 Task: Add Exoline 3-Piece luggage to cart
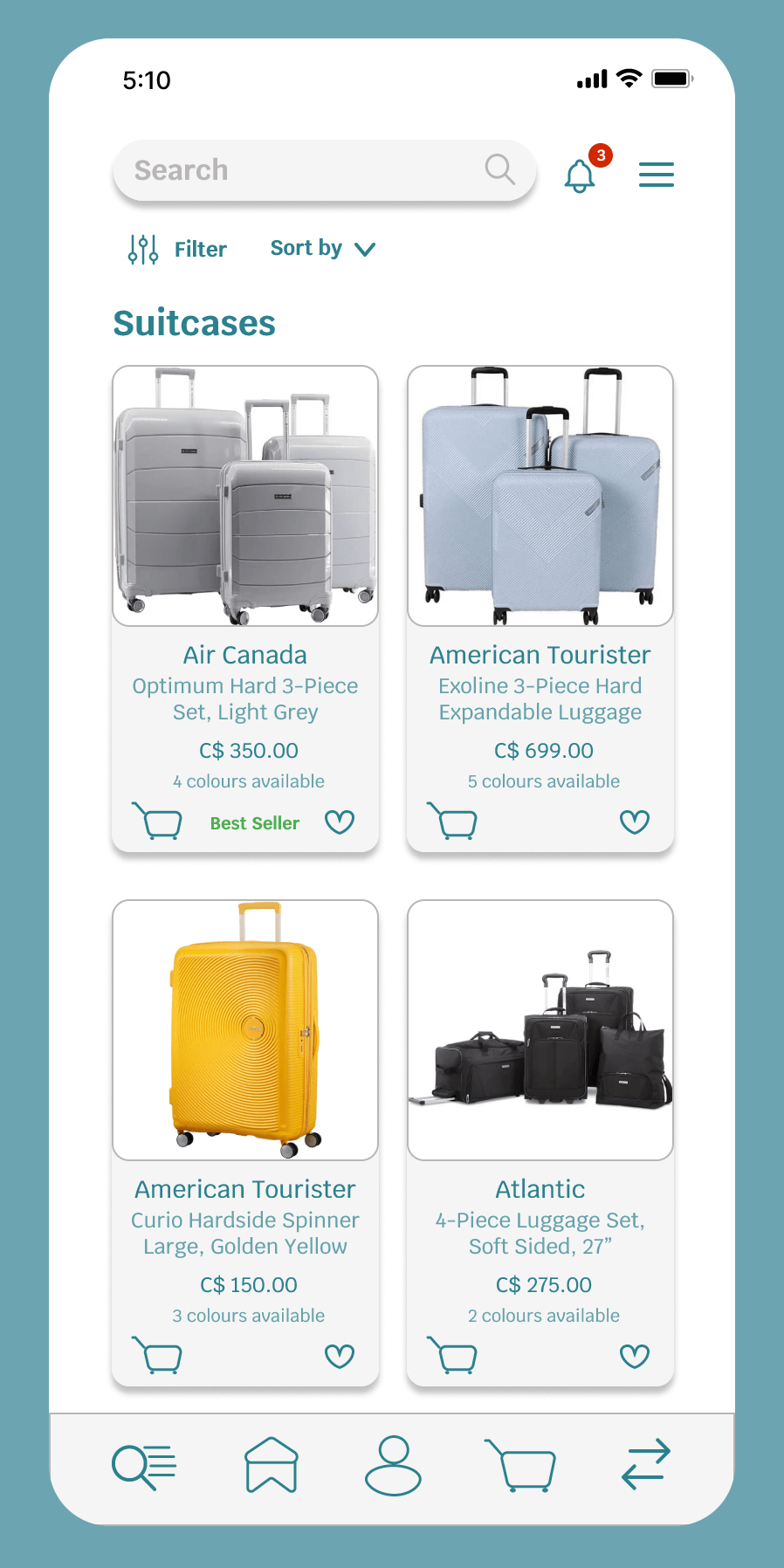(452, 821)
